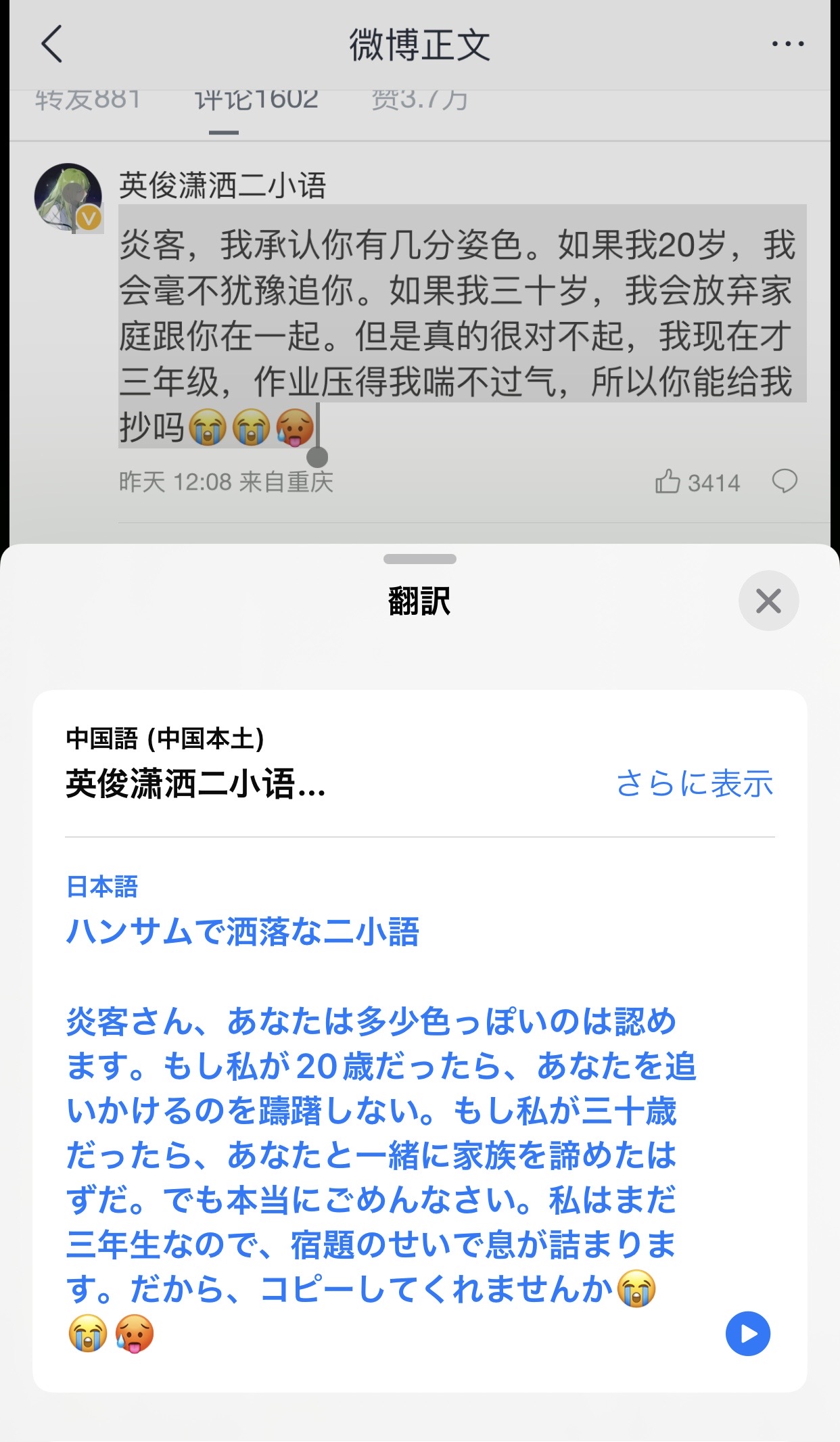
Task: Go back from 微博正文
Action: click(x=52, y=44)
